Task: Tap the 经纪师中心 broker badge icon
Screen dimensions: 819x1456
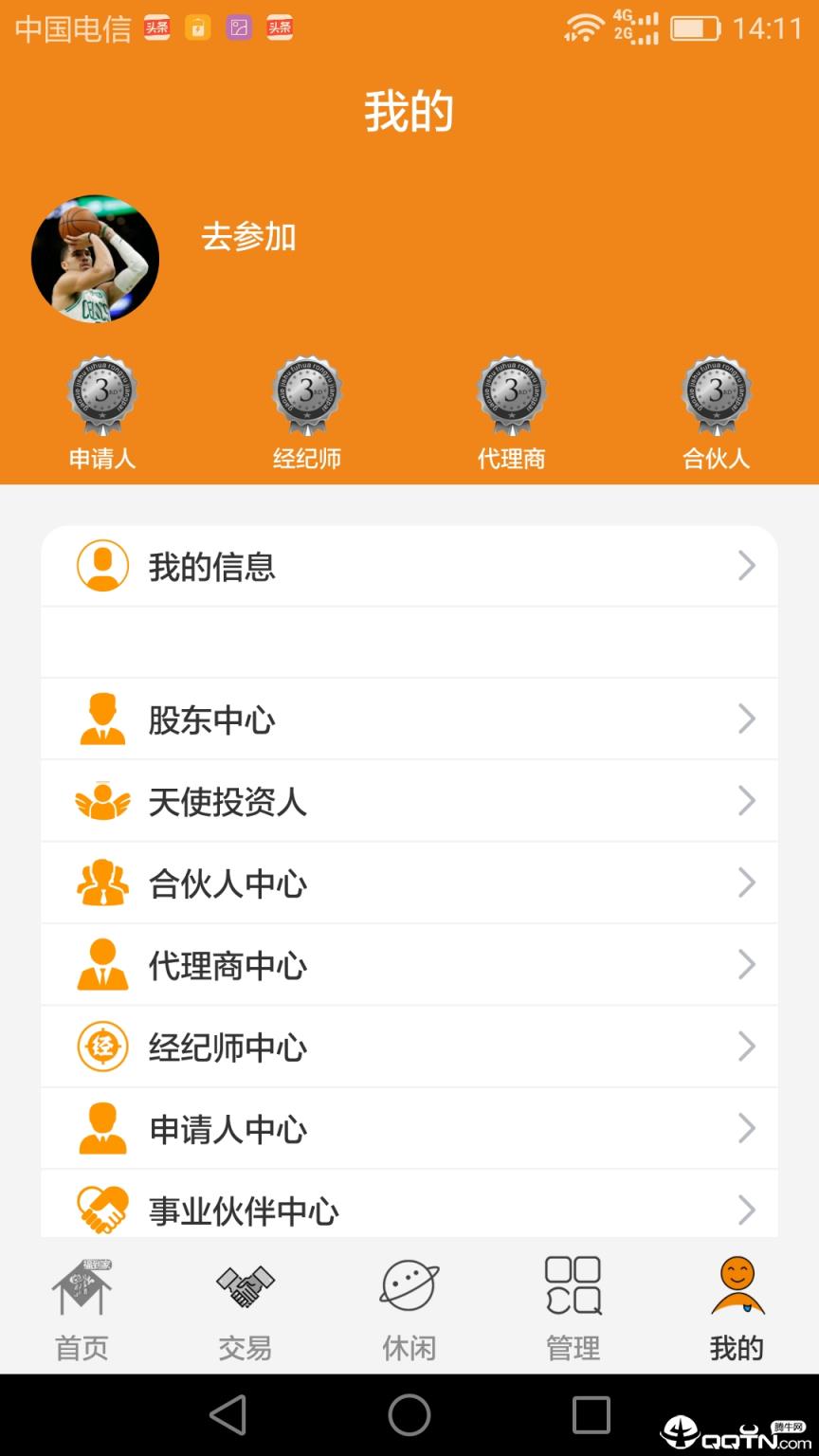Action: (x=102, y=1046)
